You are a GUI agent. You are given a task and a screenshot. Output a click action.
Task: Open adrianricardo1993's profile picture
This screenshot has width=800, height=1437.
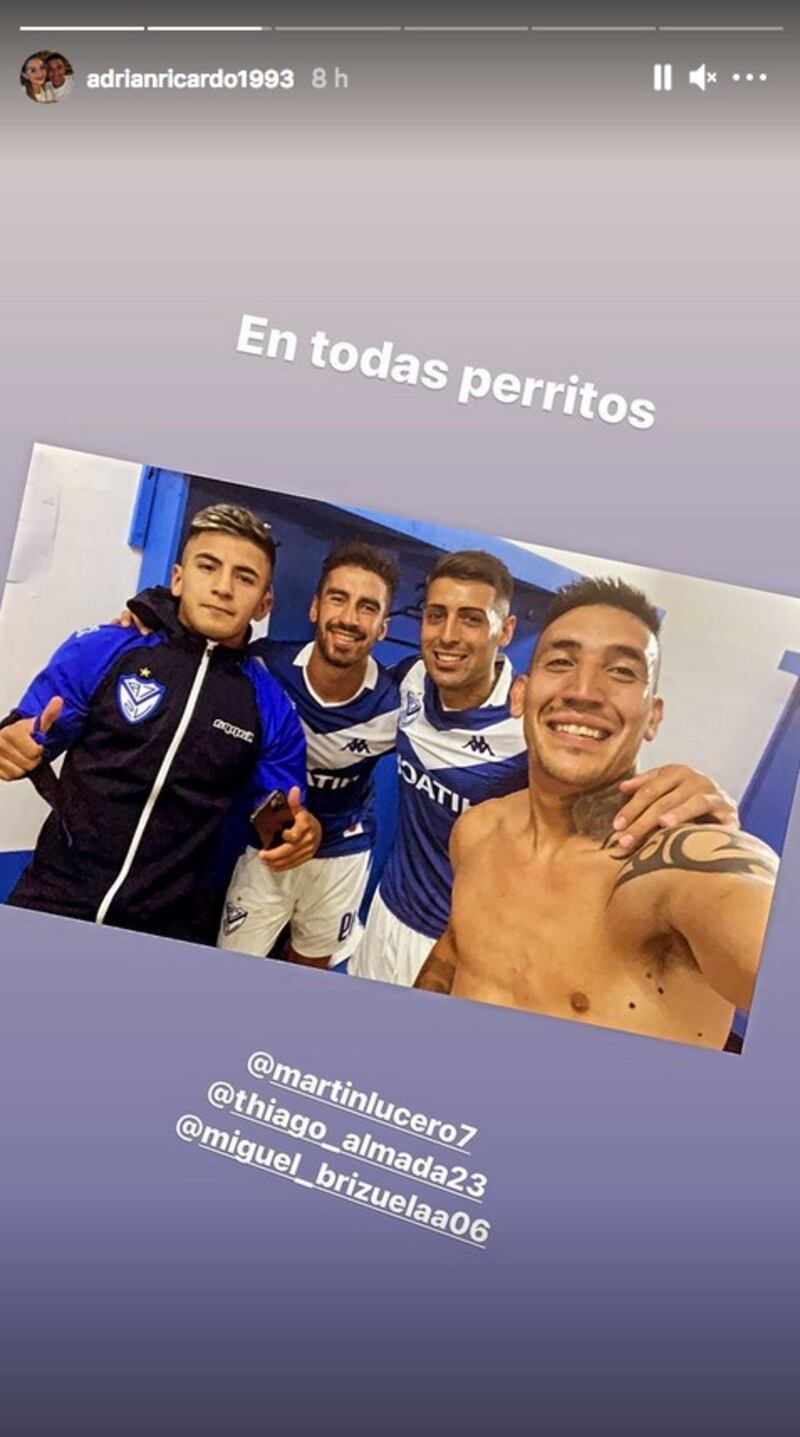[46, 78]
